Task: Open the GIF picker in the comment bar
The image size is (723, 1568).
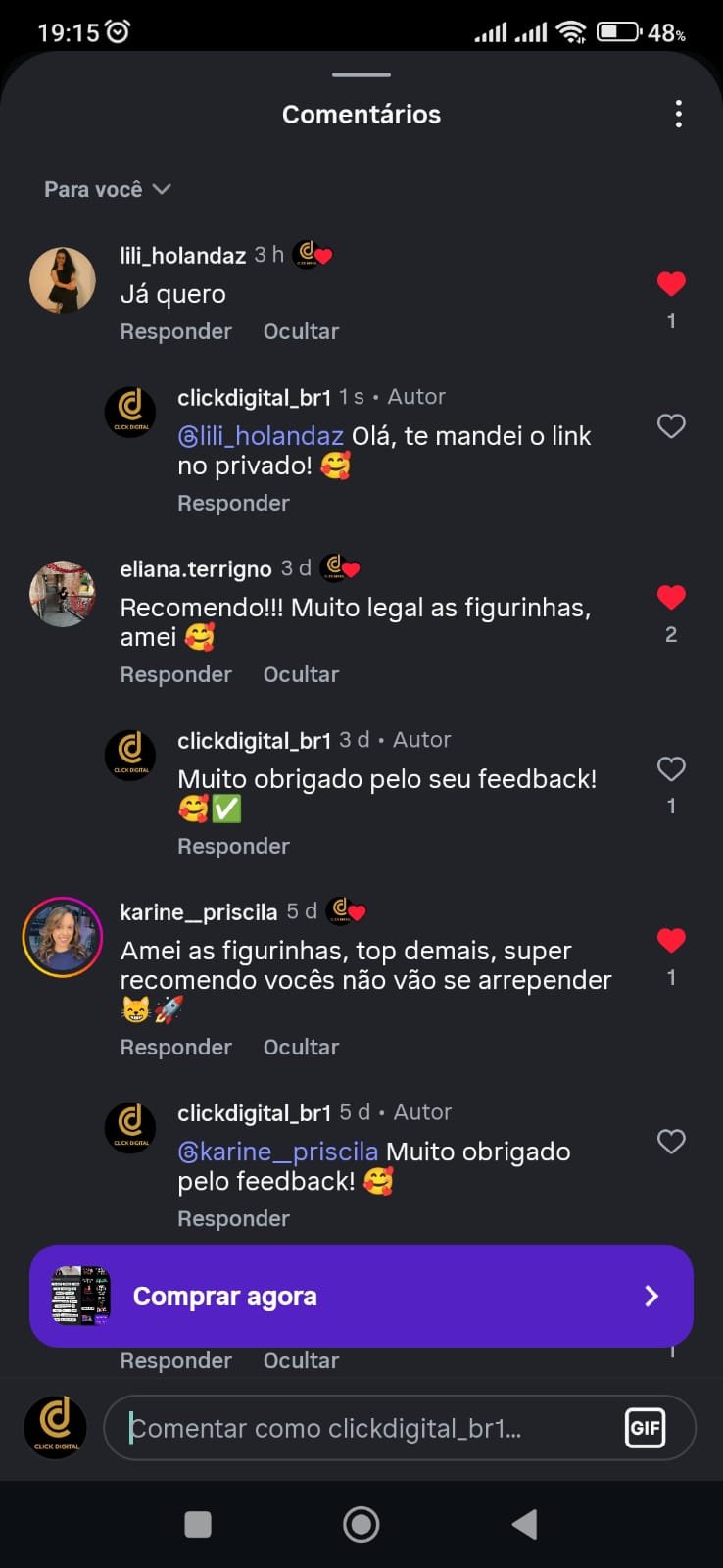Action: point(645,1428)
